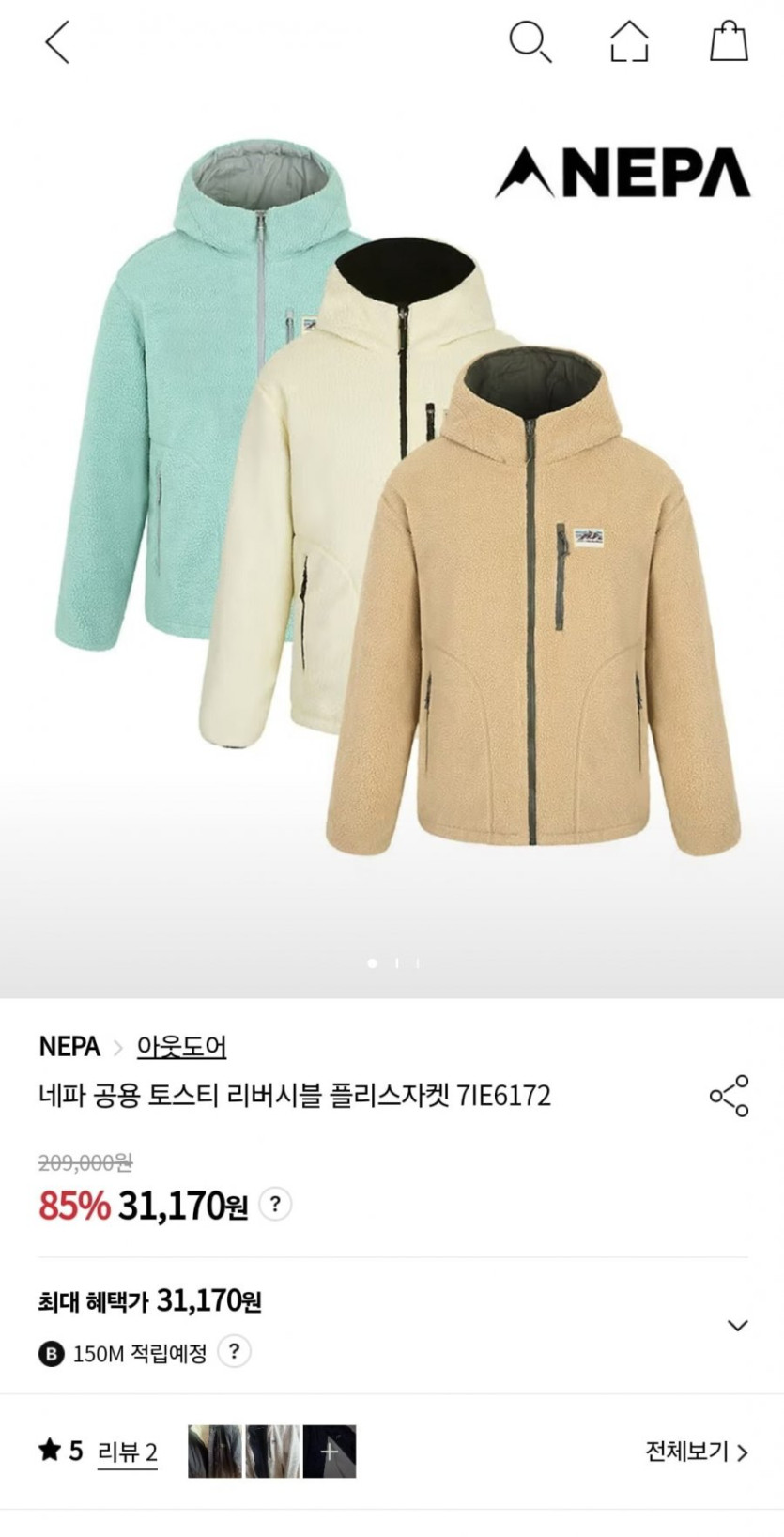The height and width of the screenshot is (1537, 784).
Task: Go back to the previous page
Action: click(x=58, y=42)
